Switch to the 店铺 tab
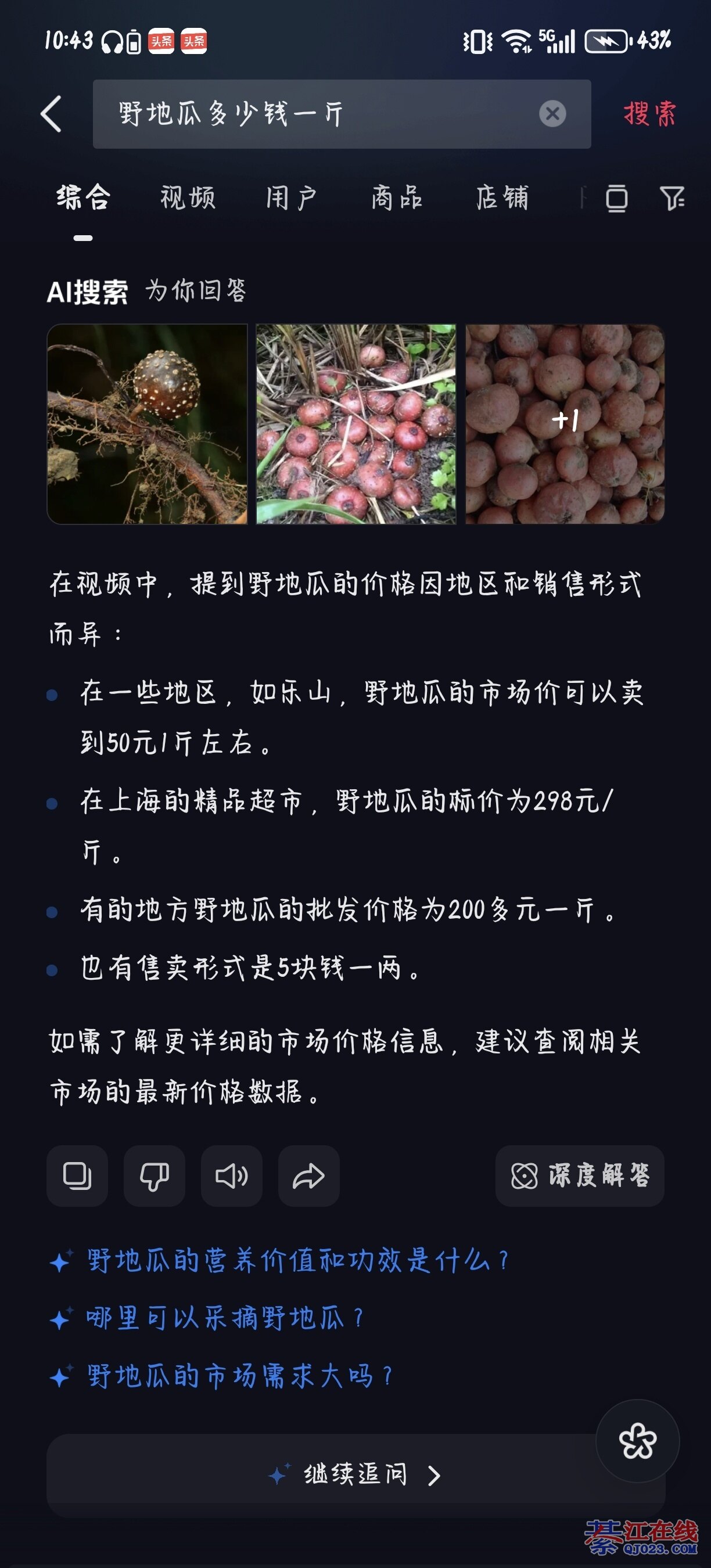 [502, 198]
